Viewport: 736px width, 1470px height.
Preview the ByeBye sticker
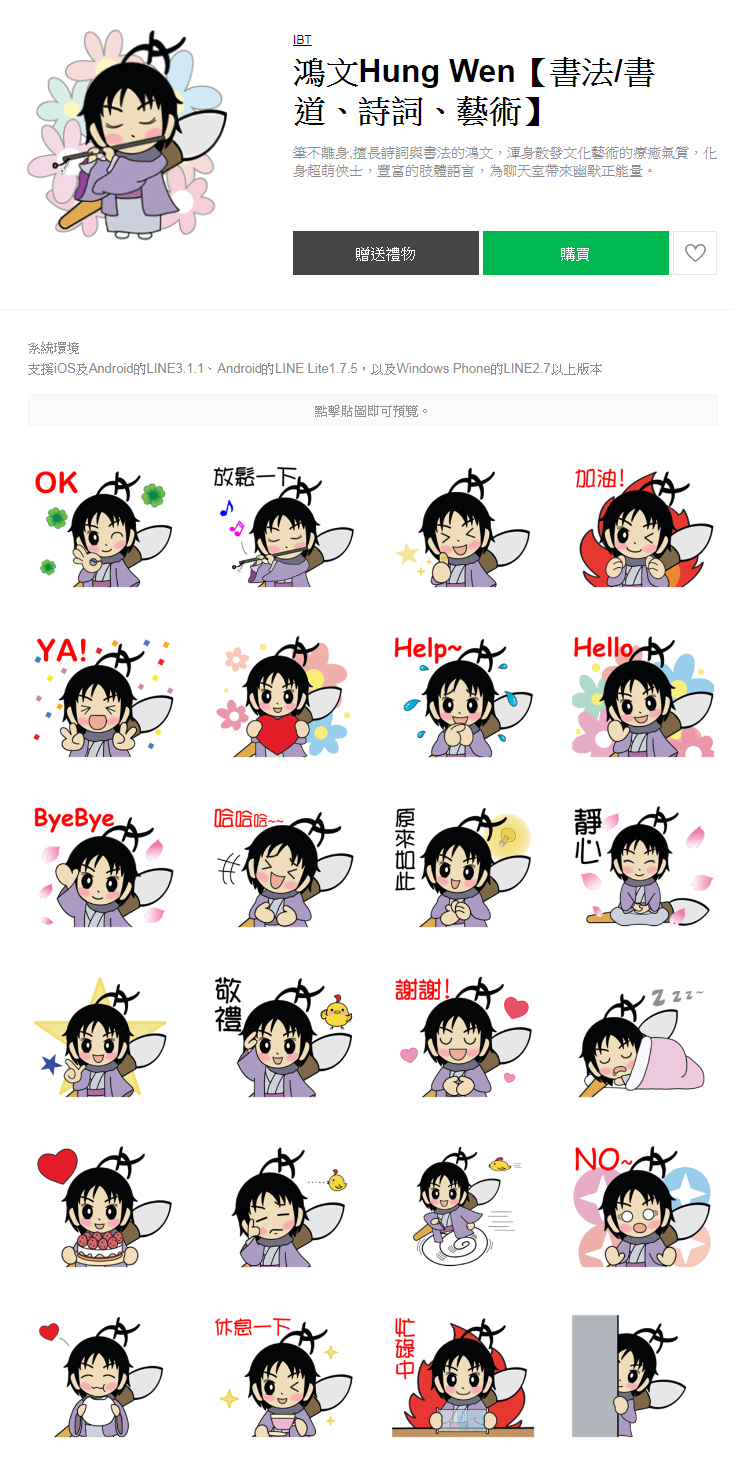click(x=101, y=865)
